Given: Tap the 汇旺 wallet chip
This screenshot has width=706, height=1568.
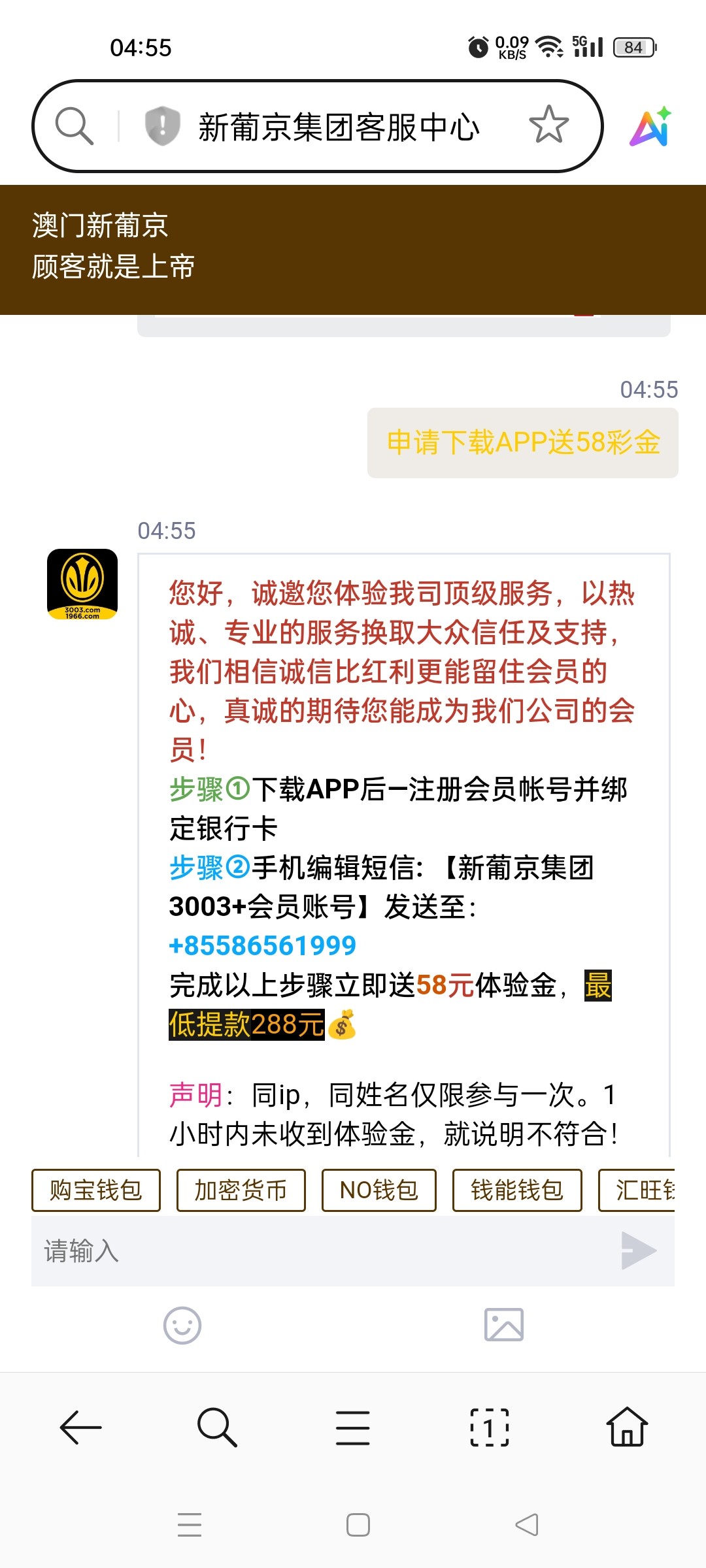Looking at the screenshot, I should tap(637, 1190).
